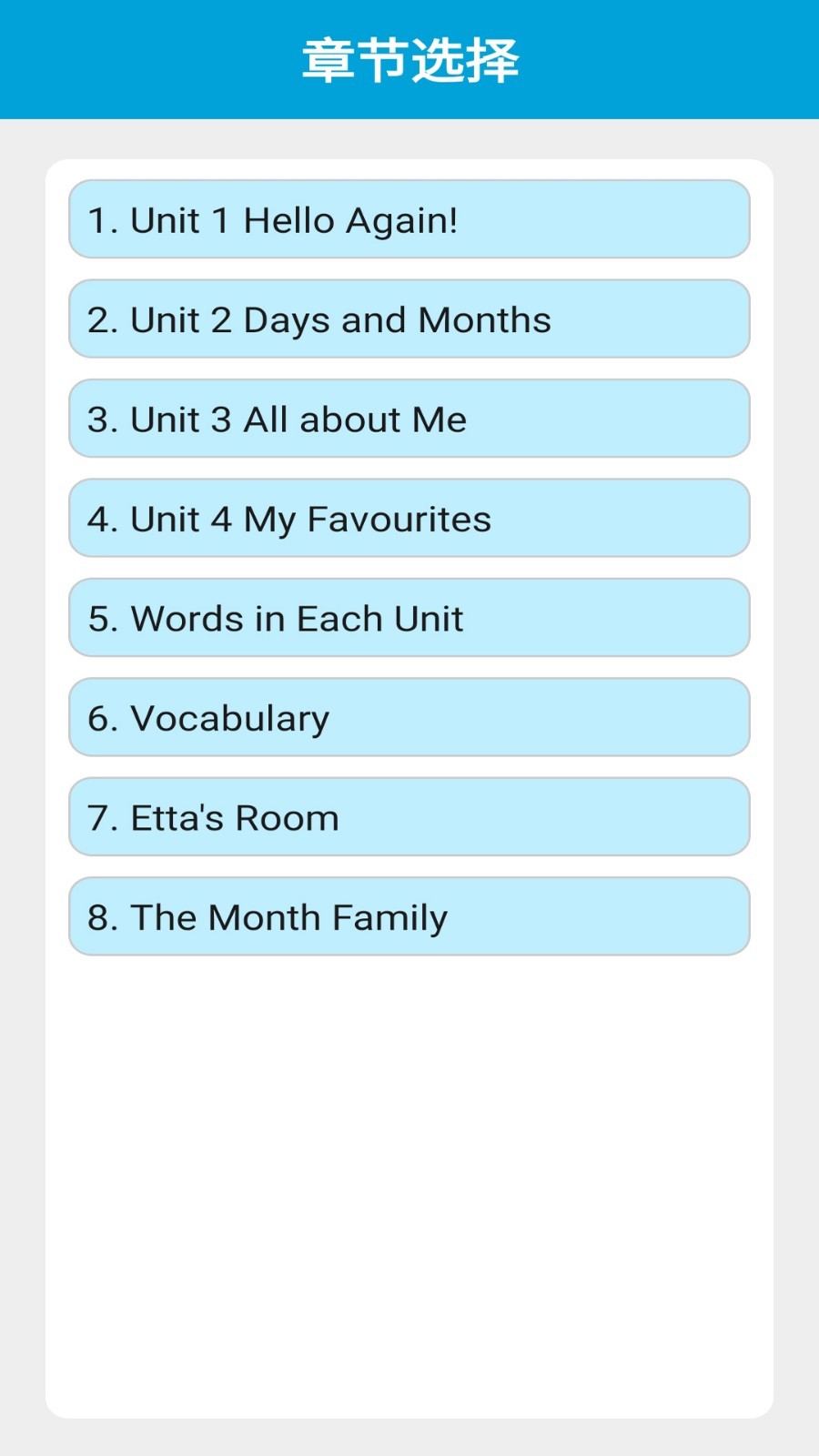The image size is (819, 1456).
Task: Select Unit 2 Days and Months
Action: [409, 319]
